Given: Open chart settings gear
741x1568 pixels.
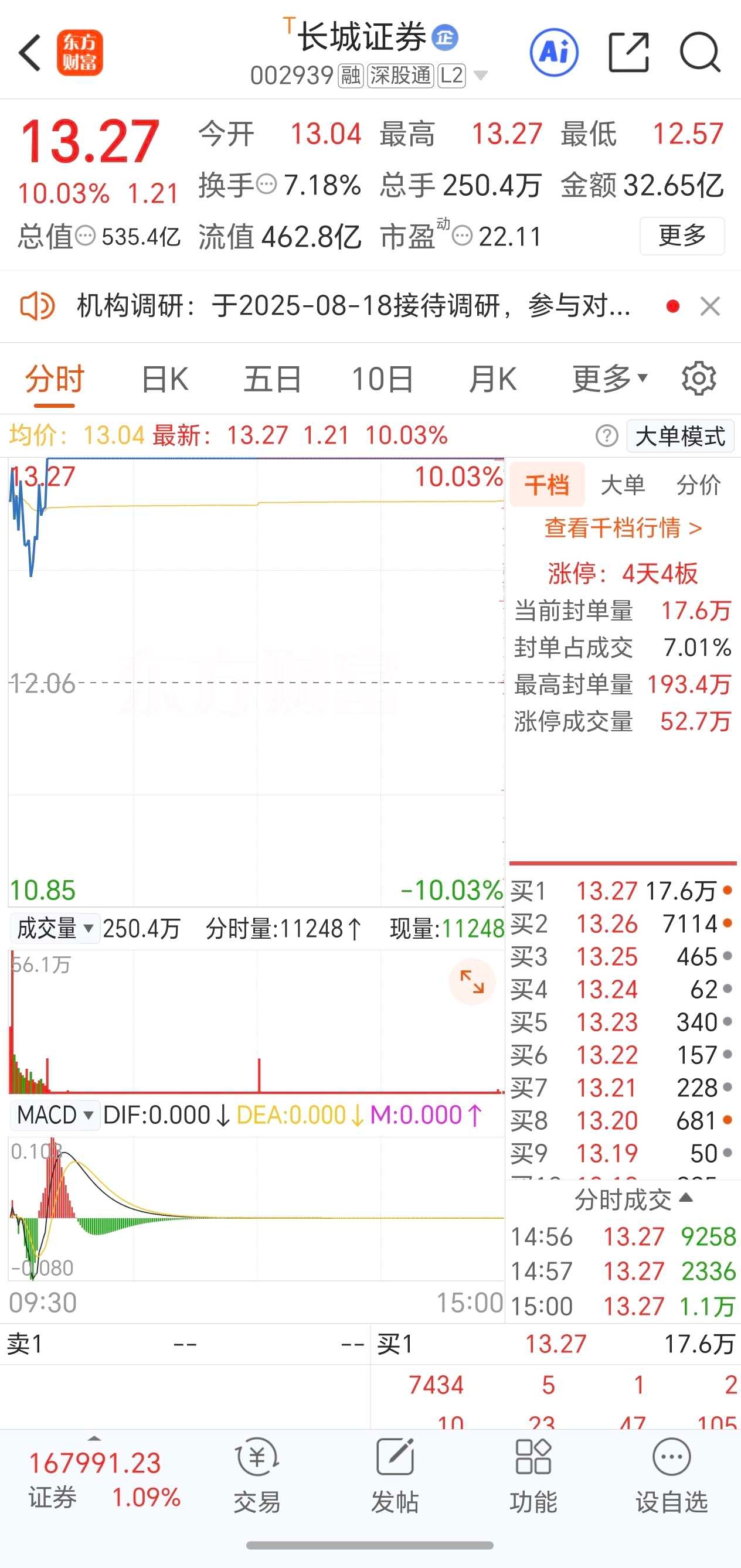Looking at the screenshot, I should click(698, 379).
